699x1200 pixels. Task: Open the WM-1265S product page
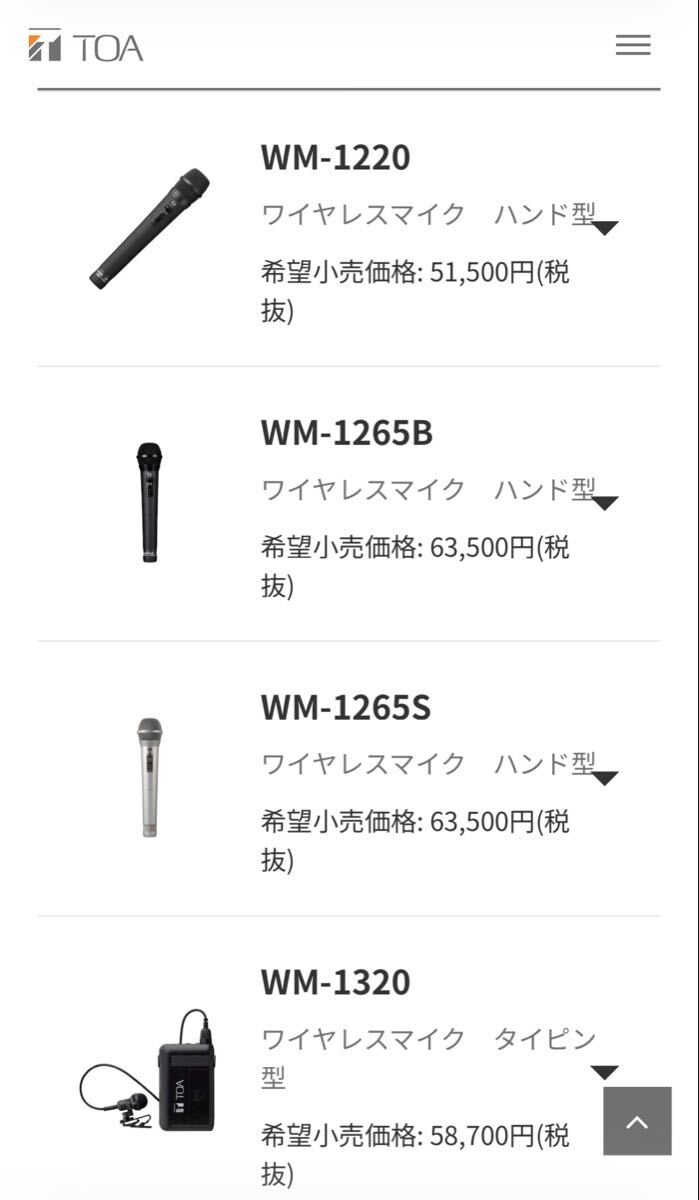coord(345,708)
